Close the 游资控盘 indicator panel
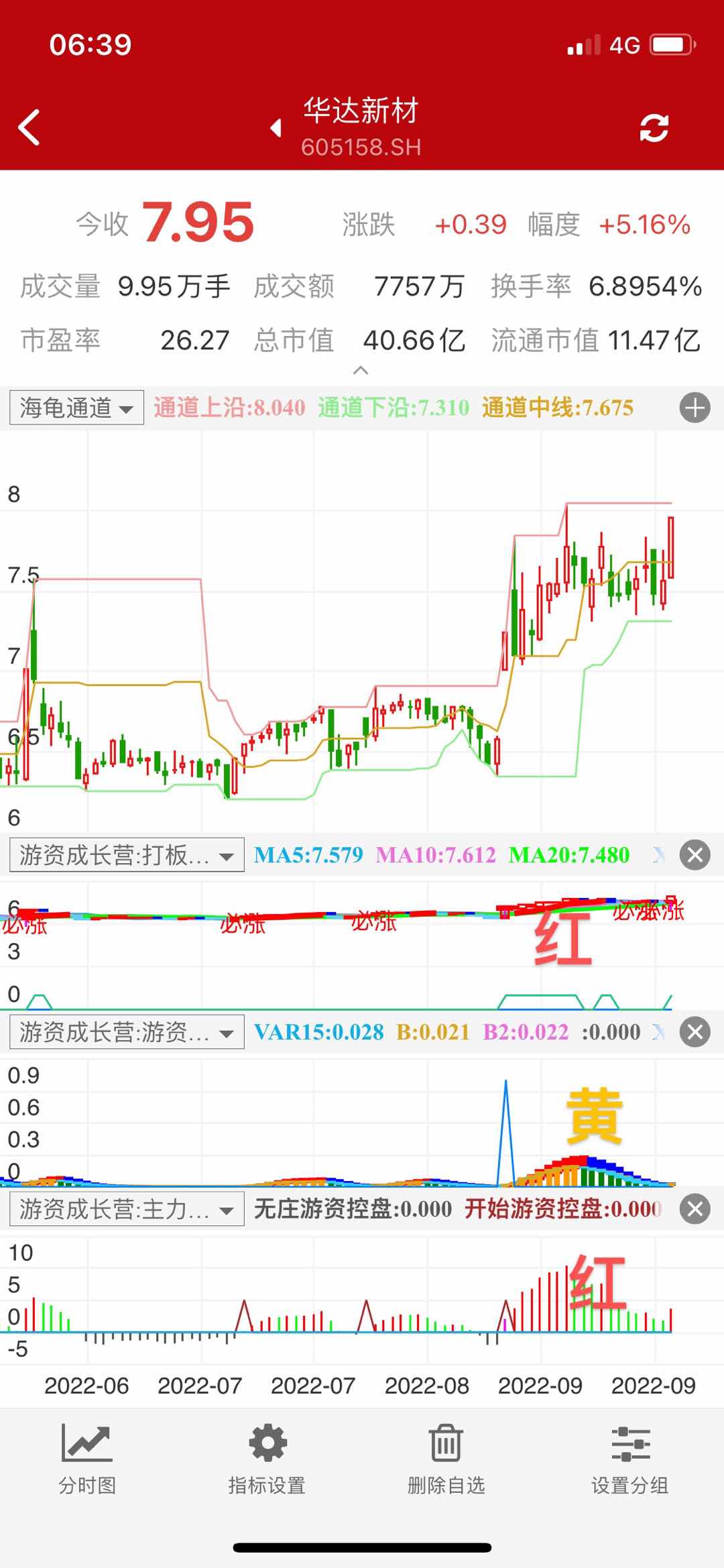Viewport: 724px width, 1568px height. [695, 1209]
